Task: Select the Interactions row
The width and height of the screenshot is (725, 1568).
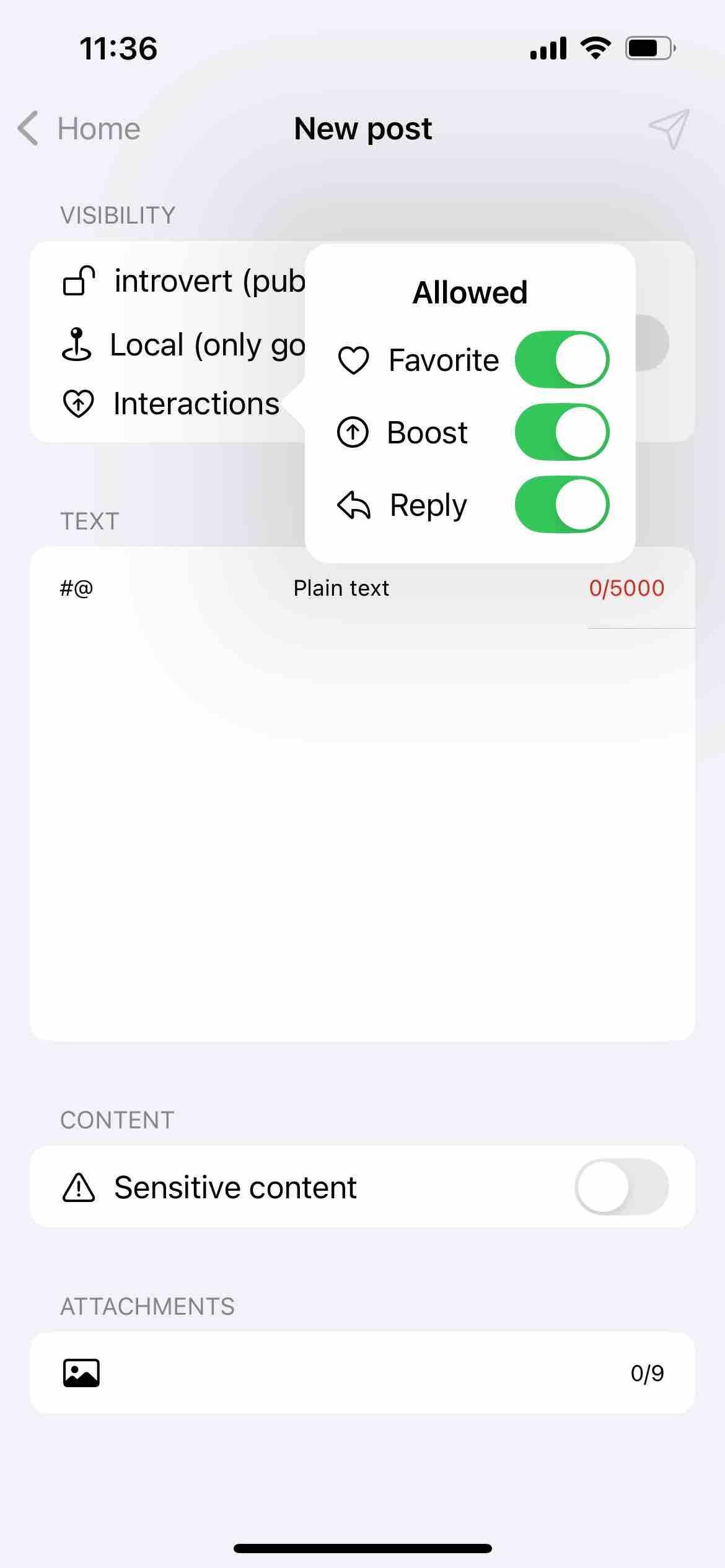Action: (171, 404)
